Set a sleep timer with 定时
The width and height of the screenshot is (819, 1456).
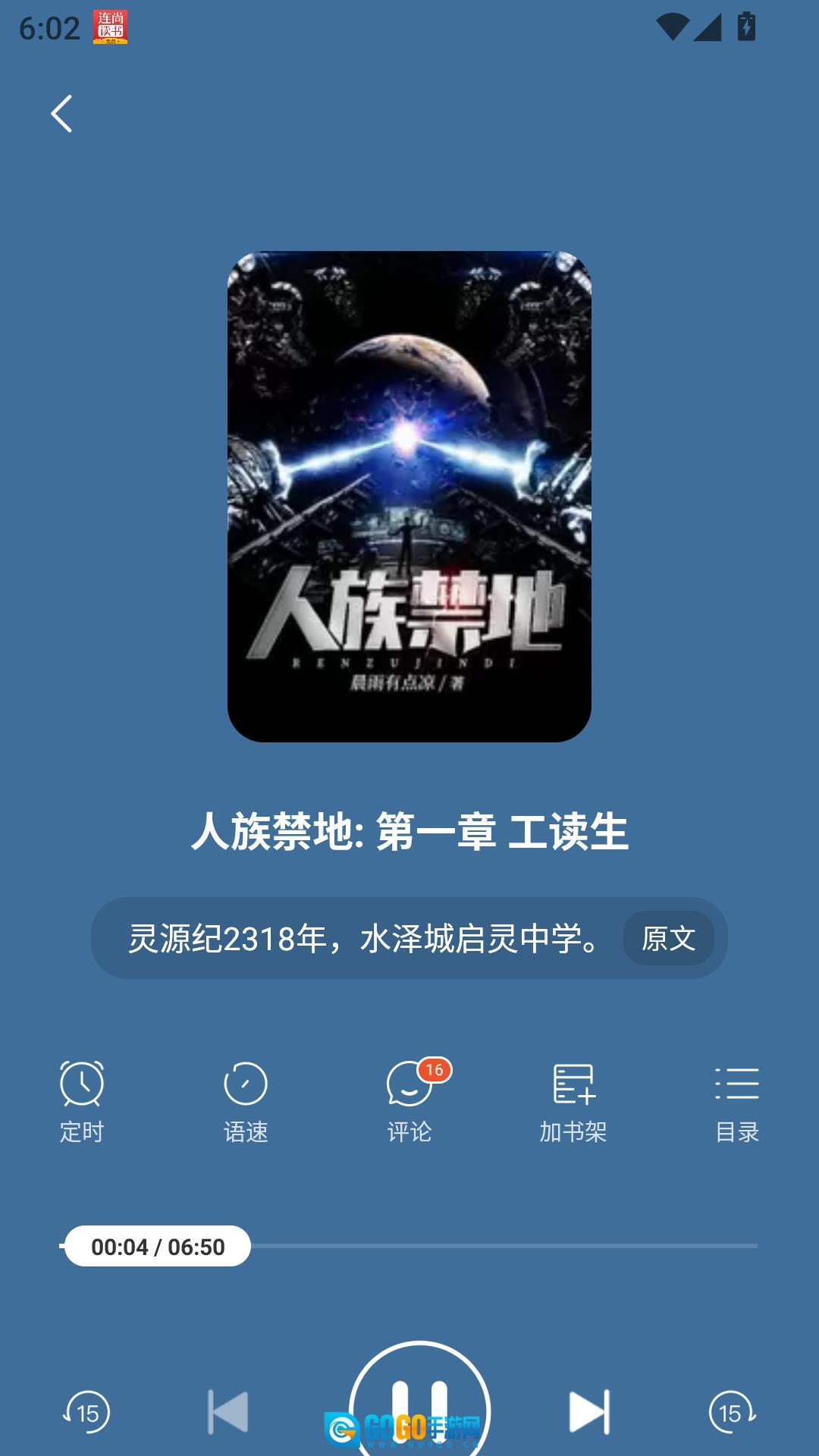click(x=82, y=1101)
